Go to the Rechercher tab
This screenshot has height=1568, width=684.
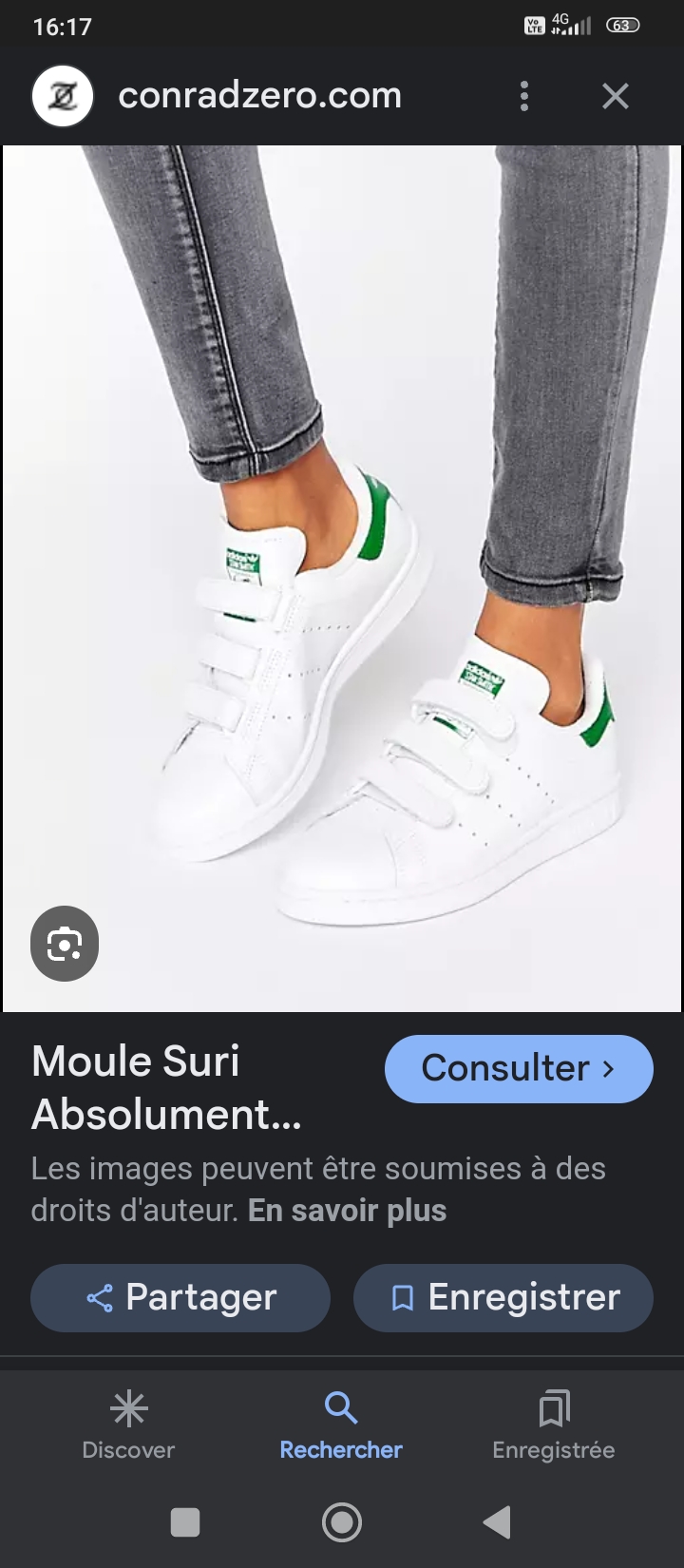[x=341, y=1425]
